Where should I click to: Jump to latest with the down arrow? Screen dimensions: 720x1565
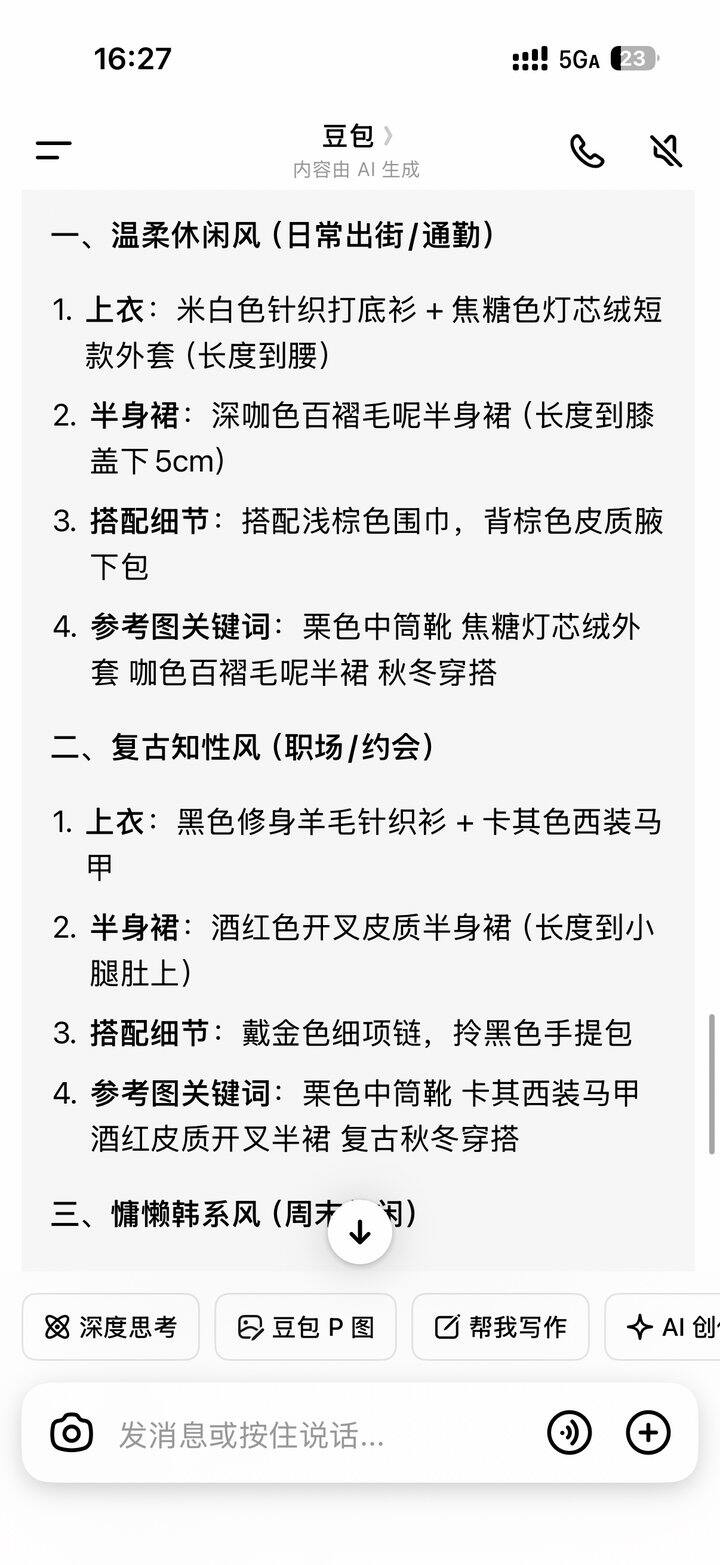click(x=360, y=1232)
